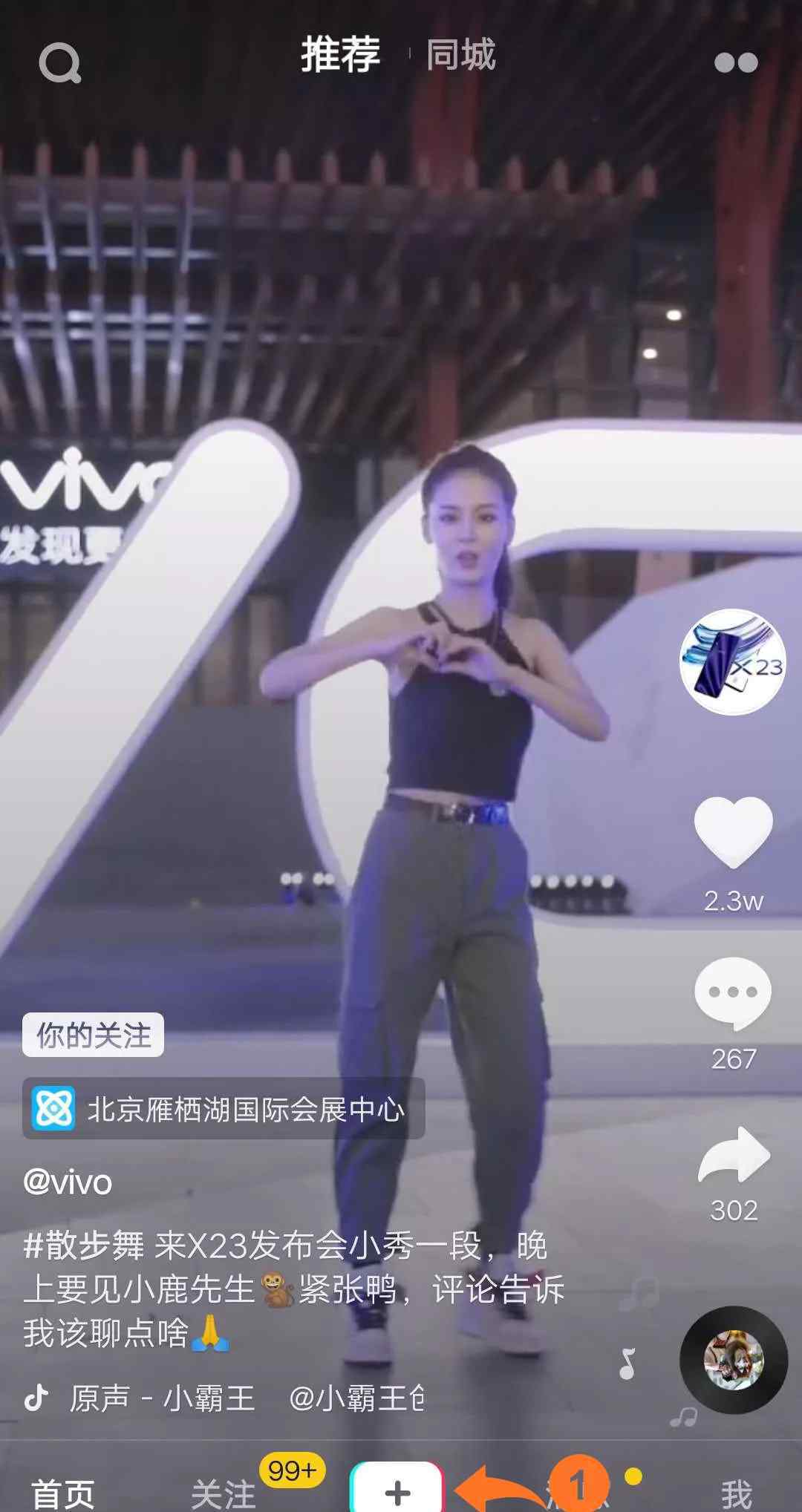Viewport: 802px width, 1512px height.
Task: Open the search magnifier icon
Action: pyautogui.click(x=60, y=63)
